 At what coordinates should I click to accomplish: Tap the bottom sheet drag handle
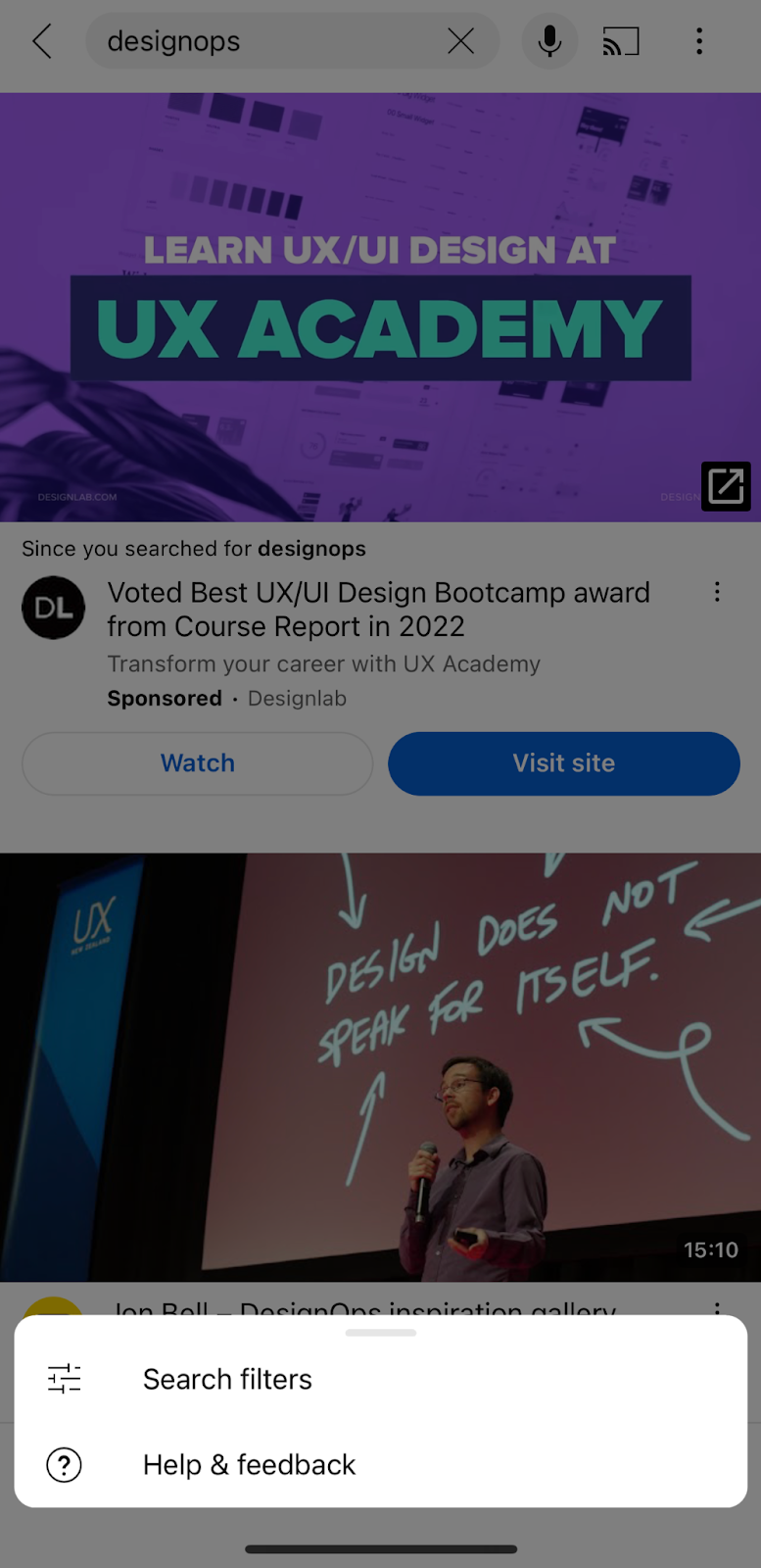[380, 1333]
